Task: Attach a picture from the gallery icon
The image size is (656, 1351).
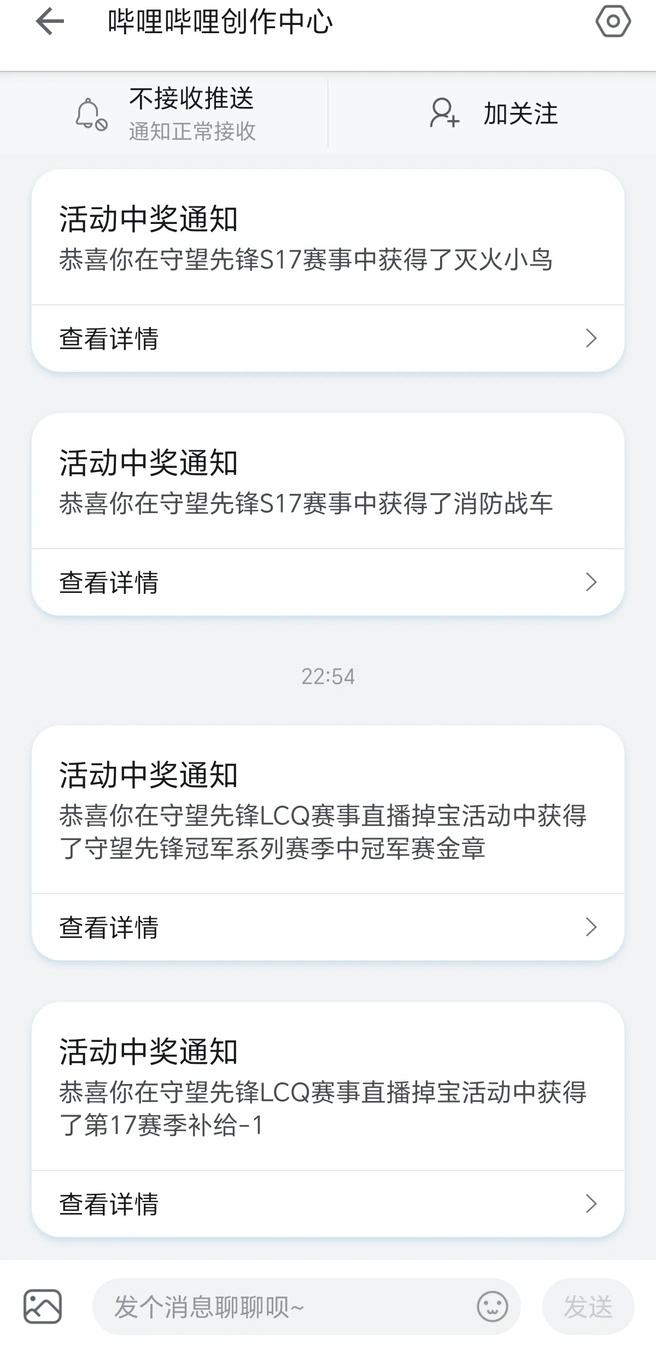Action: coord(43,1307)
